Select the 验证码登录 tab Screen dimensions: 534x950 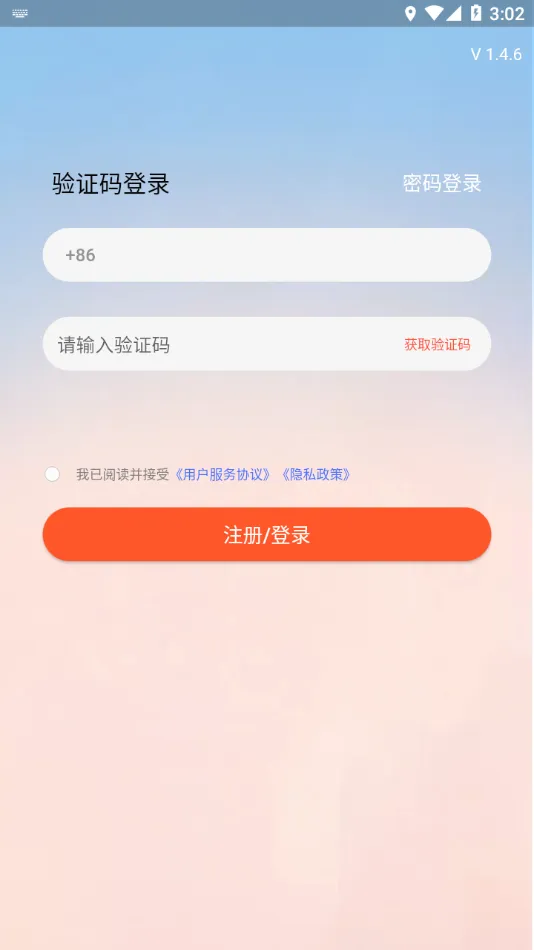pyautogui.click(x=110, y=184)
